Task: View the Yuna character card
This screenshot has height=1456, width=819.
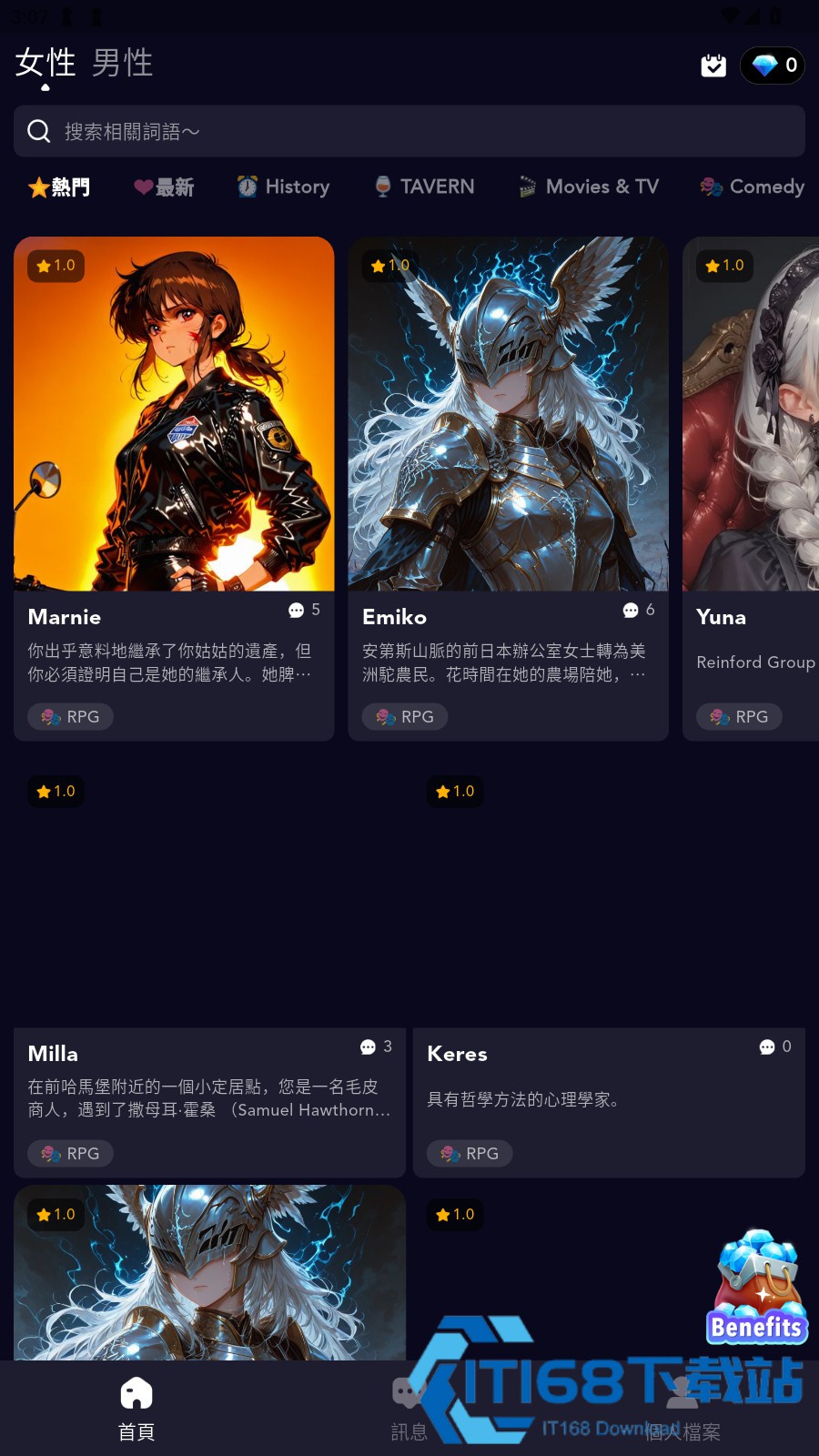Action: click(x=751, y=489)
